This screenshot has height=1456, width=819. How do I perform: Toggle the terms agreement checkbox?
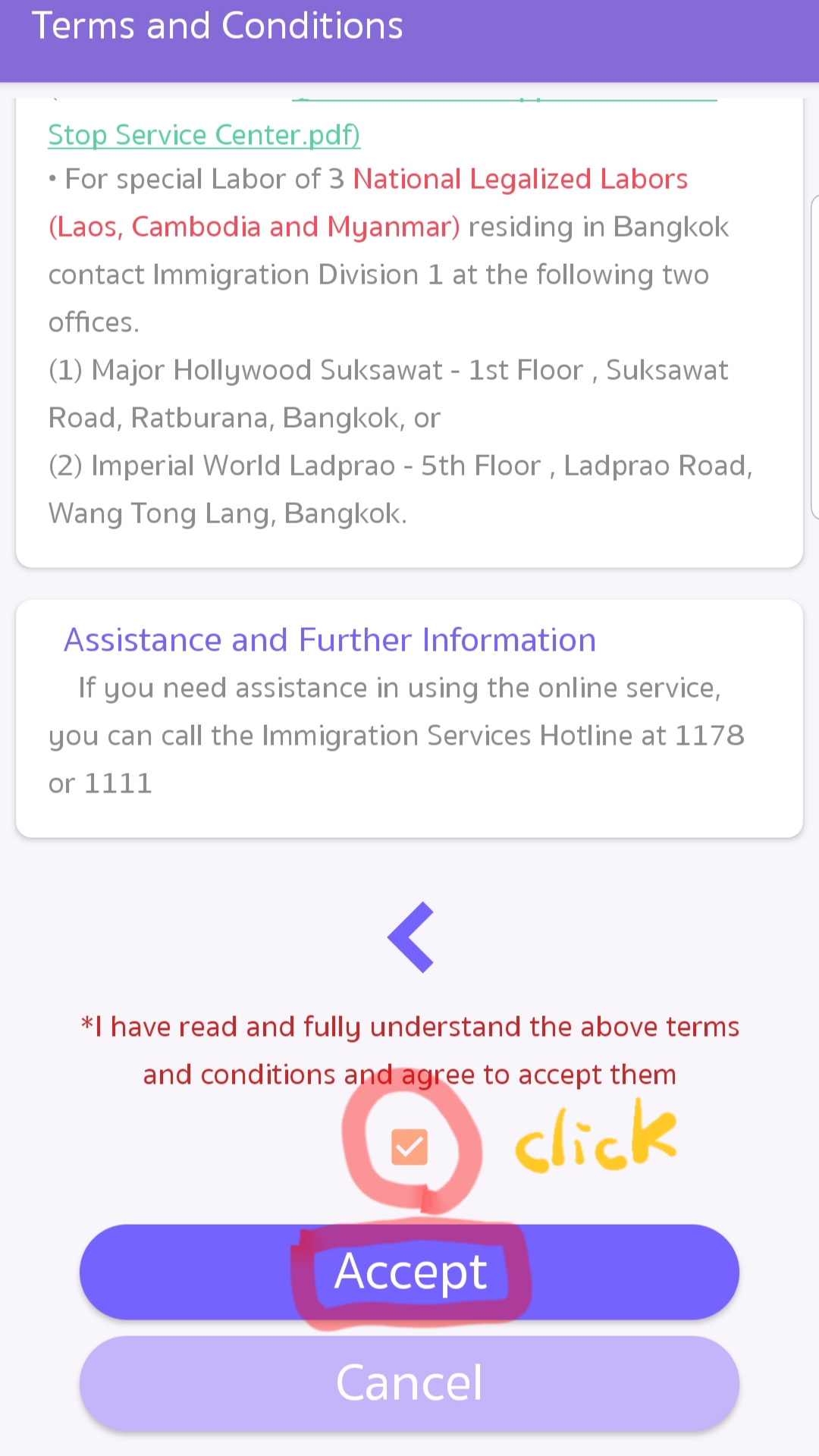click(x=409, y=1147)
